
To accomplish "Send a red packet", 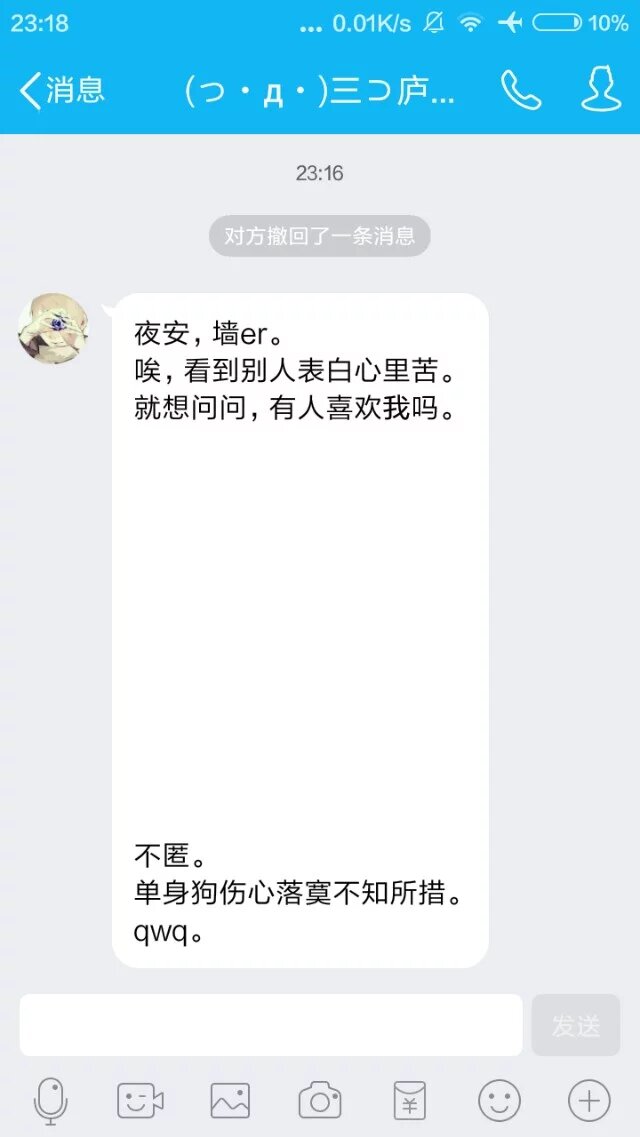I will 410,1101.
